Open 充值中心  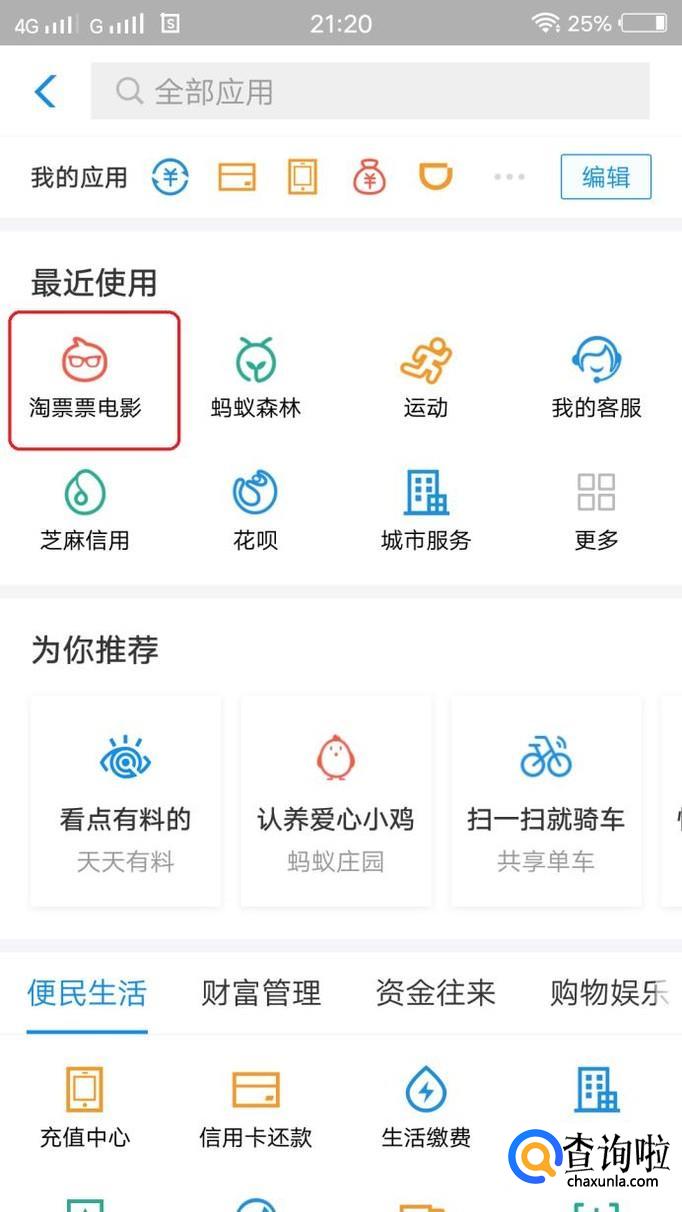click(86, 1107)
